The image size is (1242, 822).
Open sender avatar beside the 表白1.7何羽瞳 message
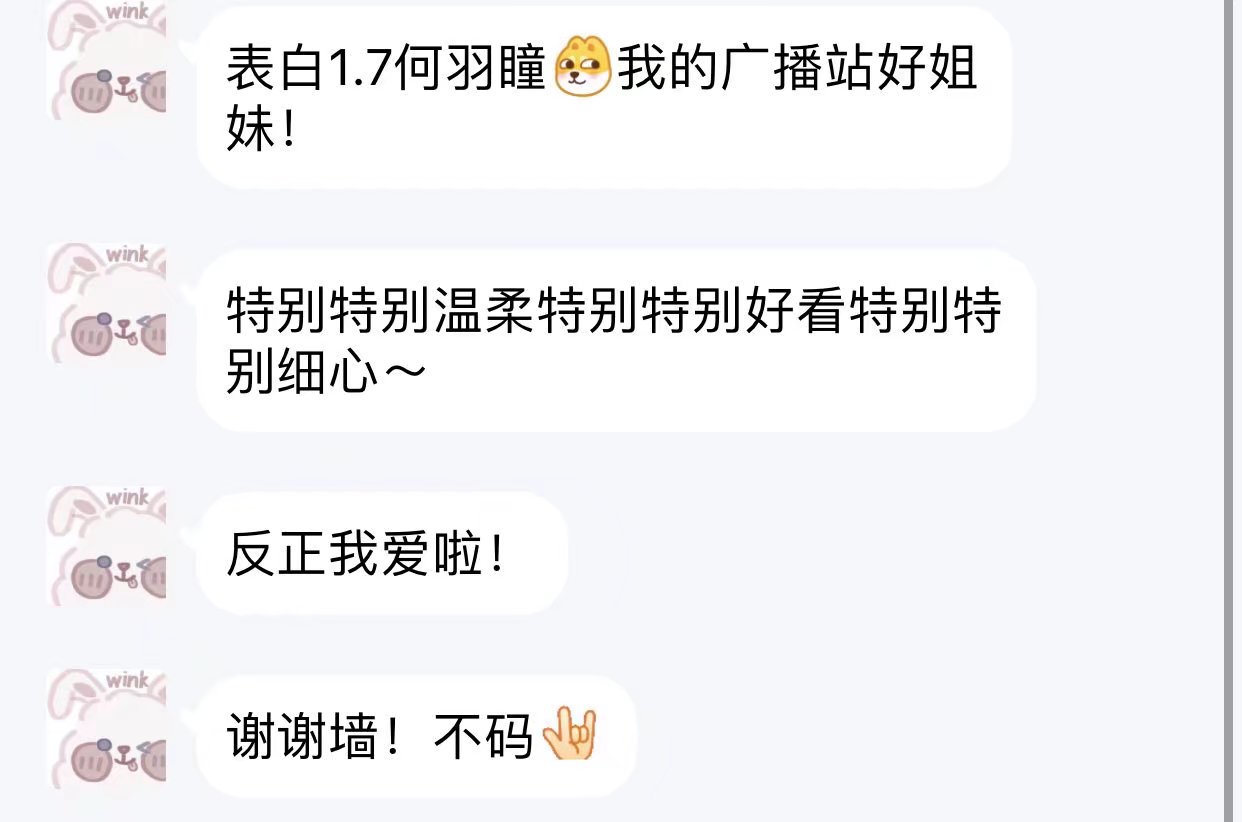click(107, 62)
